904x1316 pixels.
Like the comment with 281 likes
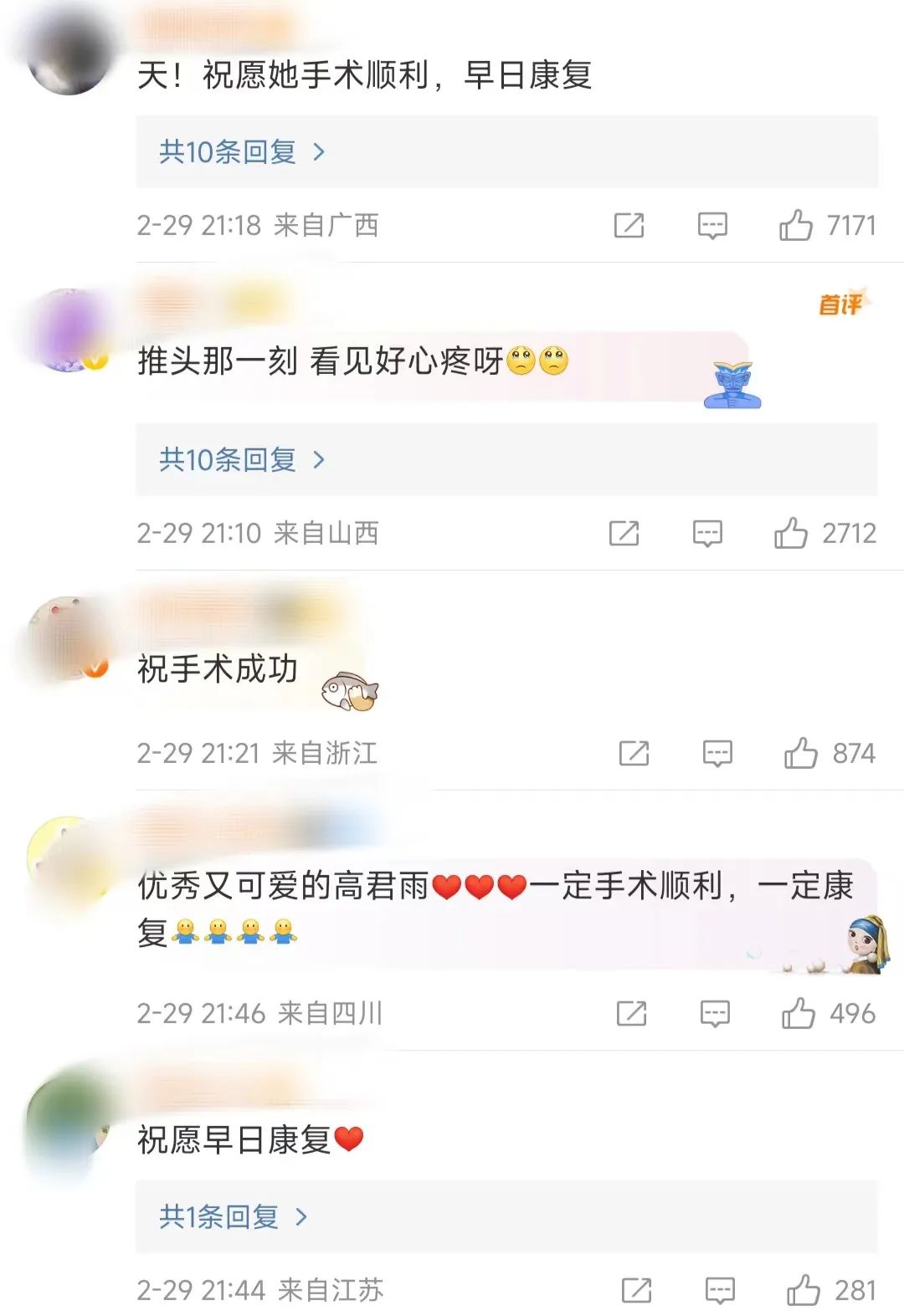(x=804, y=1290)
